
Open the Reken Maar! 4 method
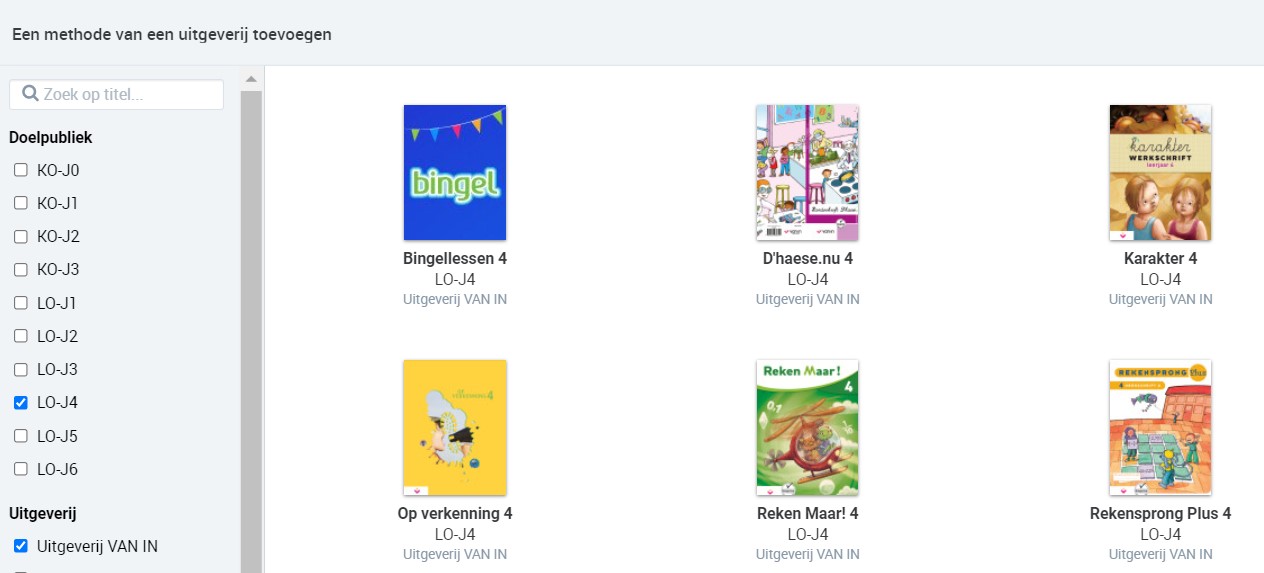[807, 428]
